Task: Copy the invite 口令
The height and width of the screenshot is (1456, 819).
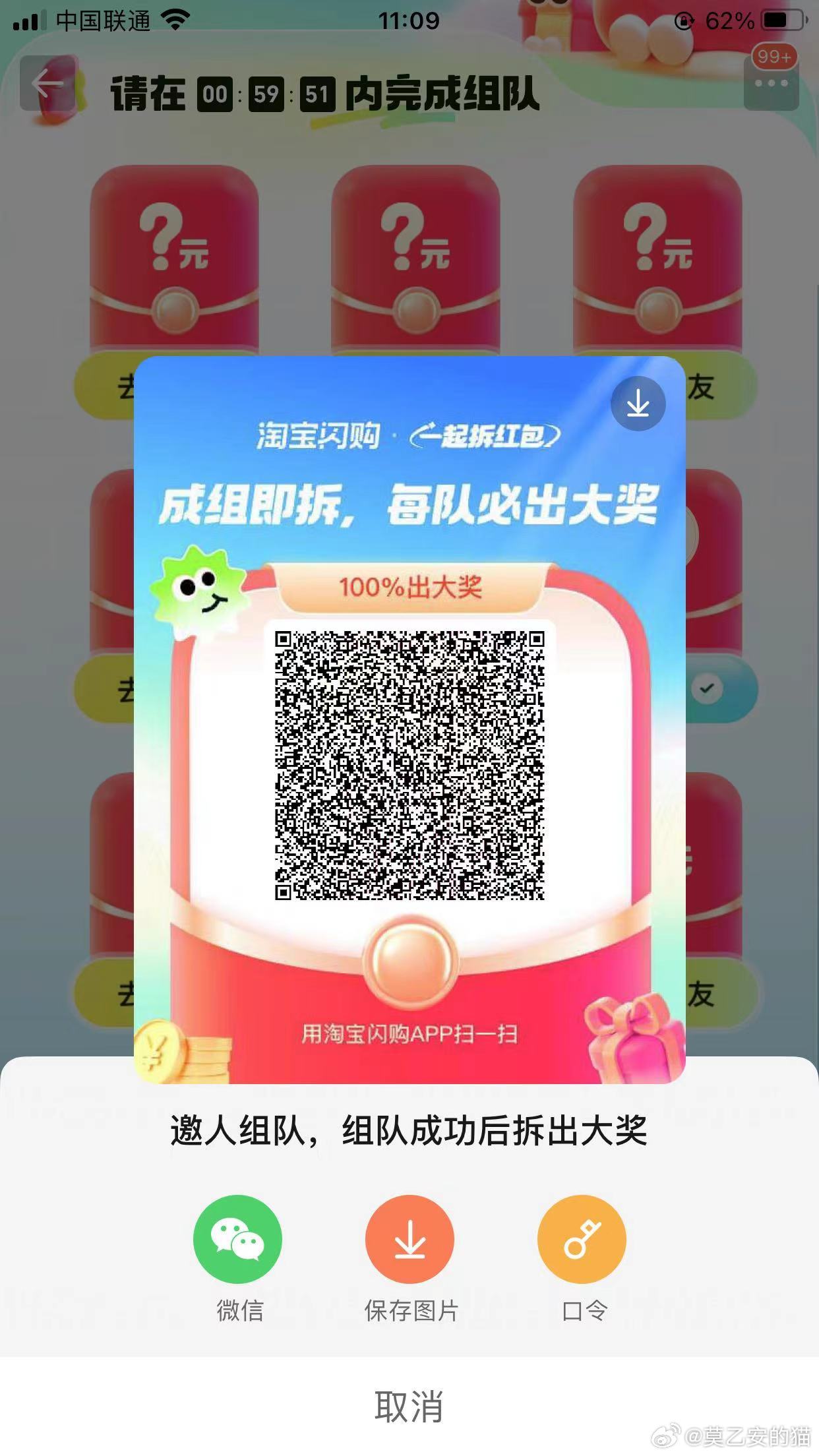Action: pos(582,1239)
